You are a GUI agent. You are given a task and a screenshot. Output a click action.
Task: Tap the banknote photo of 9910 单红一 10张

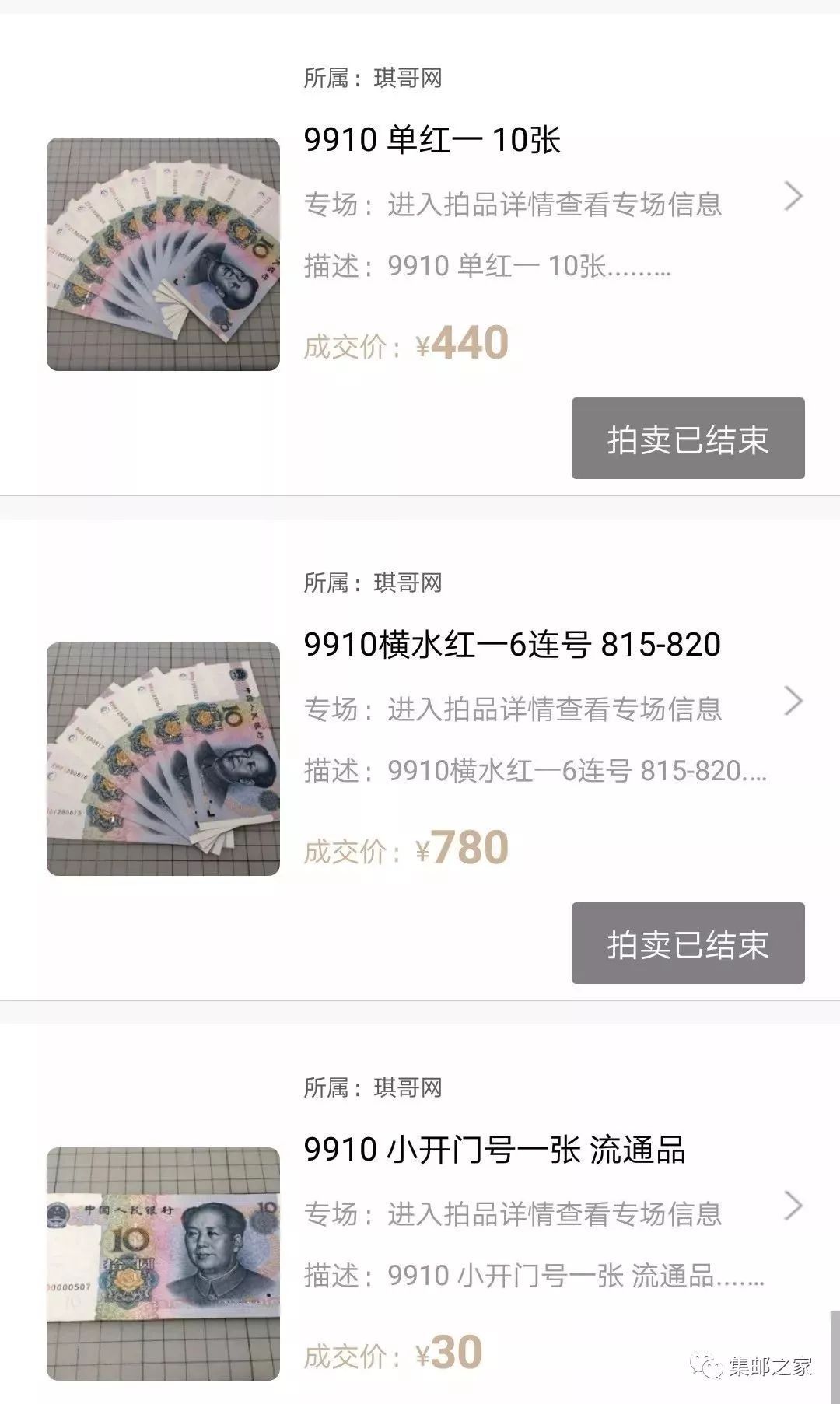click(163, 254)
